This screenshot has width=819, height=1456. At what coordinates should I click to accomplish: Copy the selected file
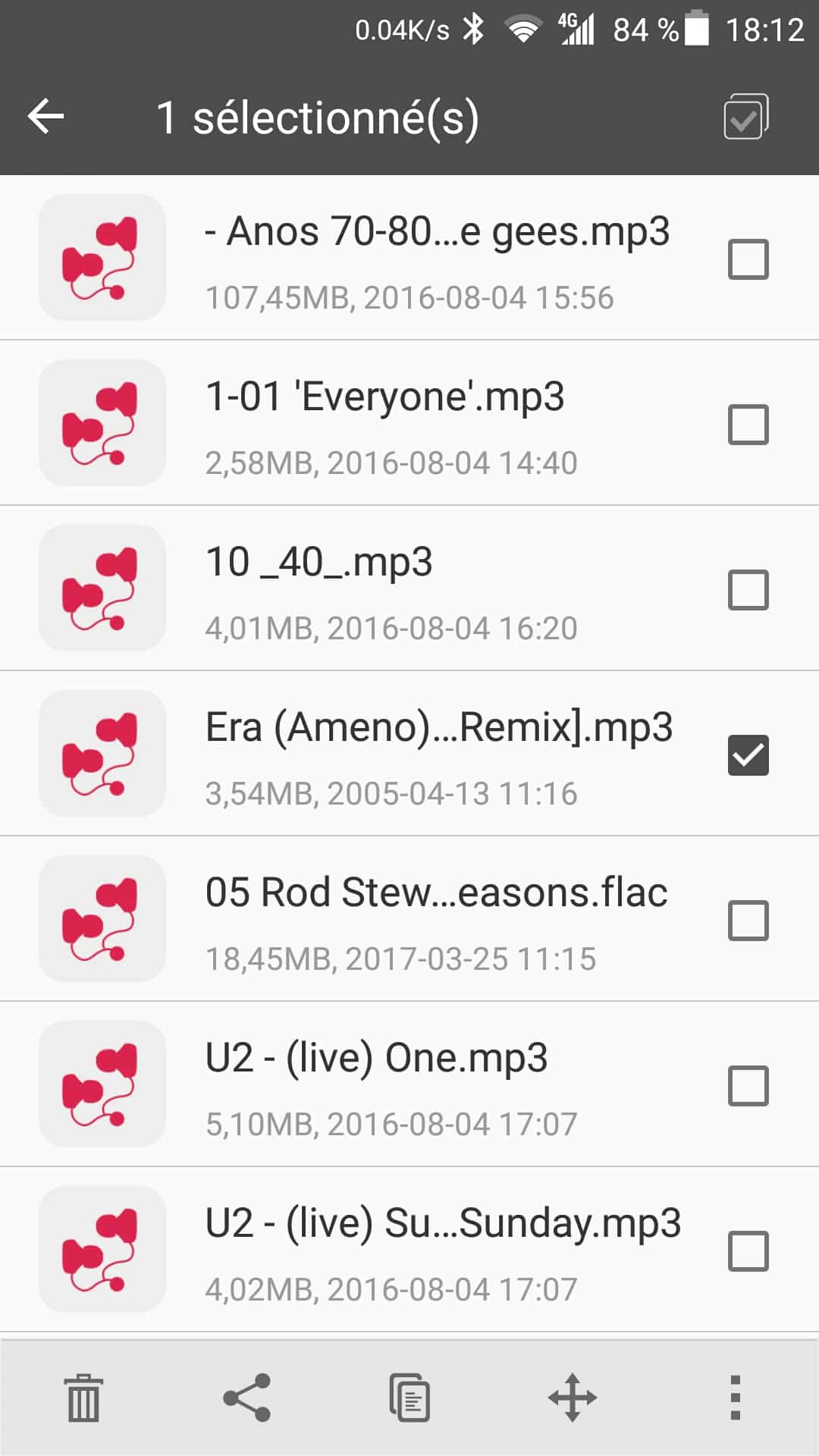pyautogui.click(x=409, y=1397)
